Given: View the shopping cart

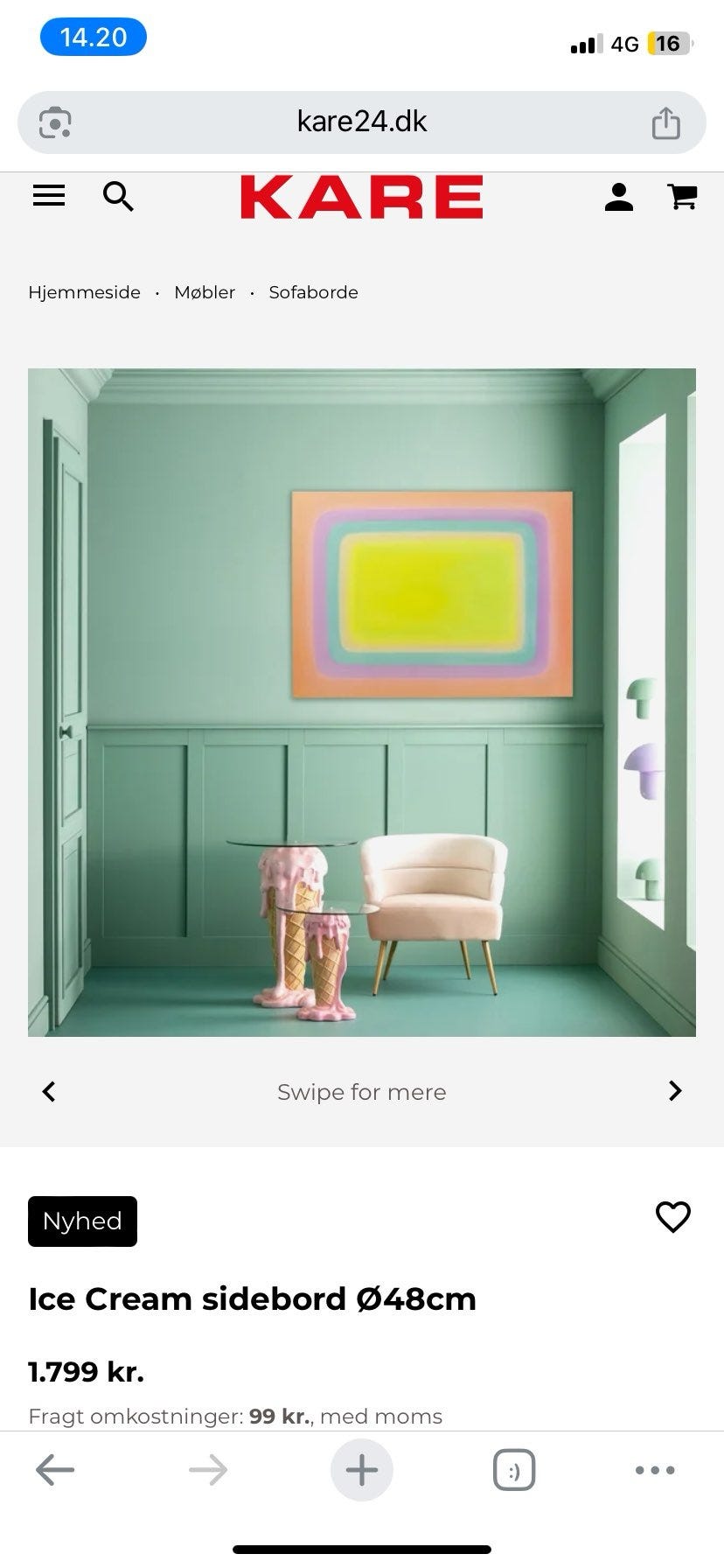Looking at the screenshot, I should (x=681, y=196).
